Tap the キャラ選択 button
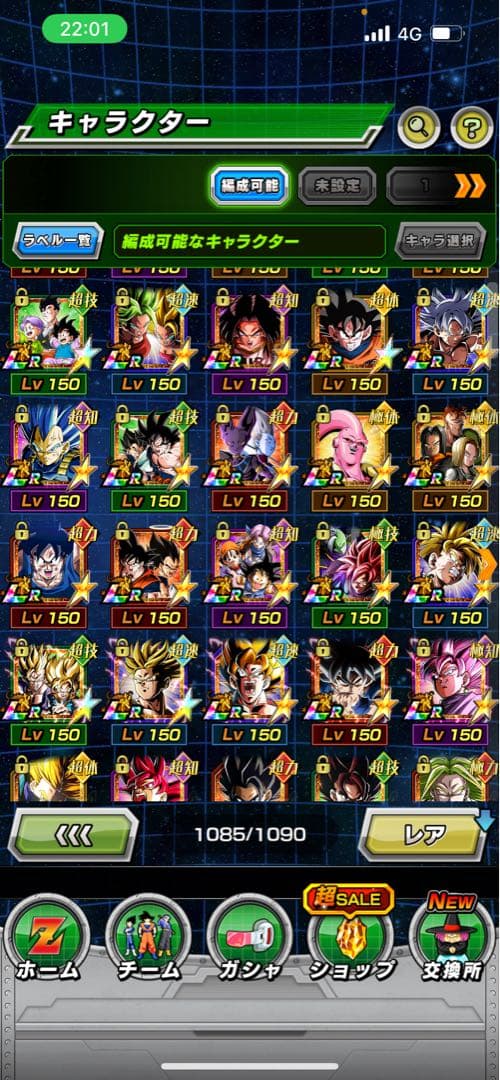The height and width of the screenshot is (1080, 500). tap(440, 241)
